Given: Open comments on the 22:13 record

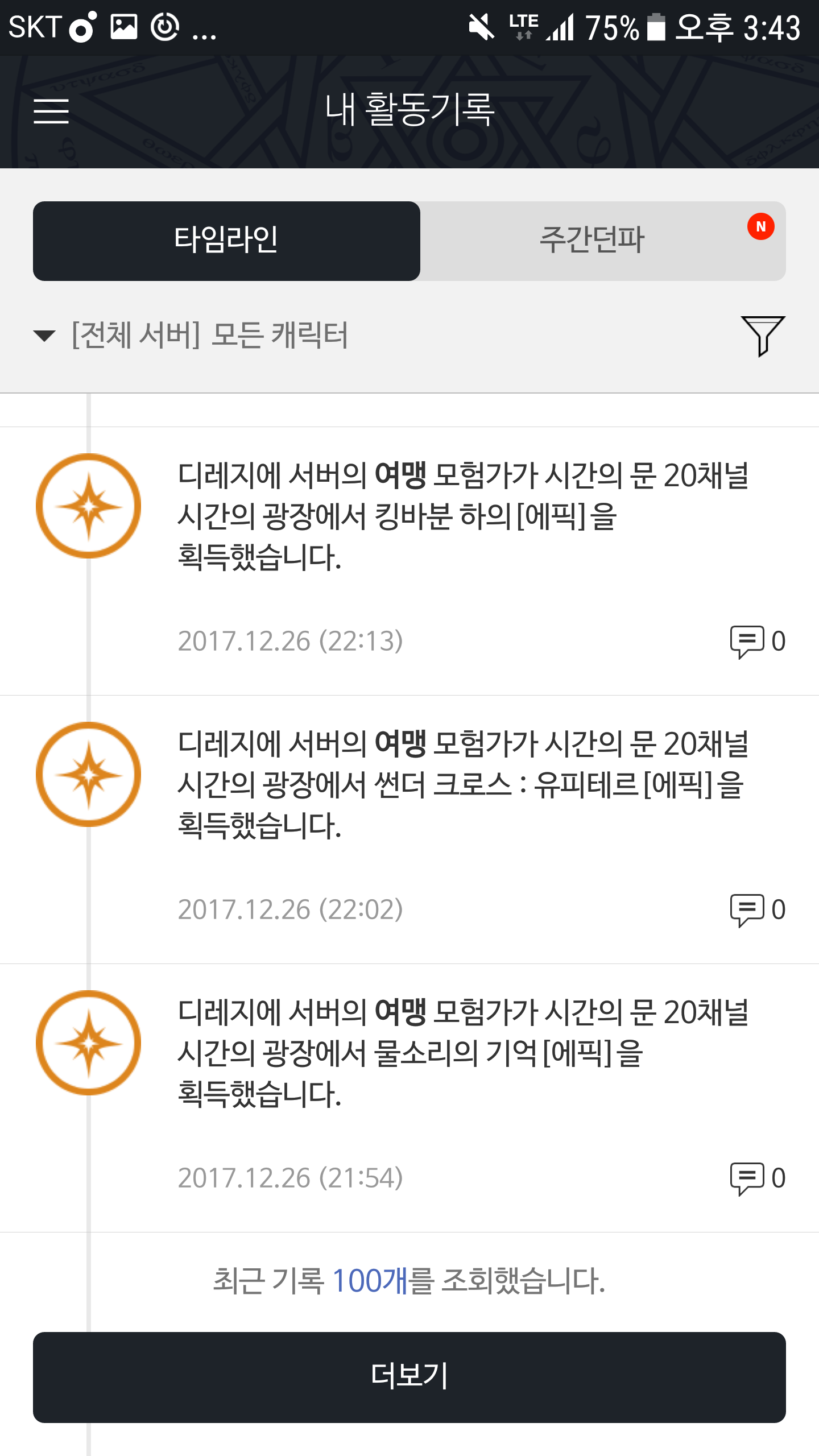Looking at the screenshot, I should (x=758, y=642).
